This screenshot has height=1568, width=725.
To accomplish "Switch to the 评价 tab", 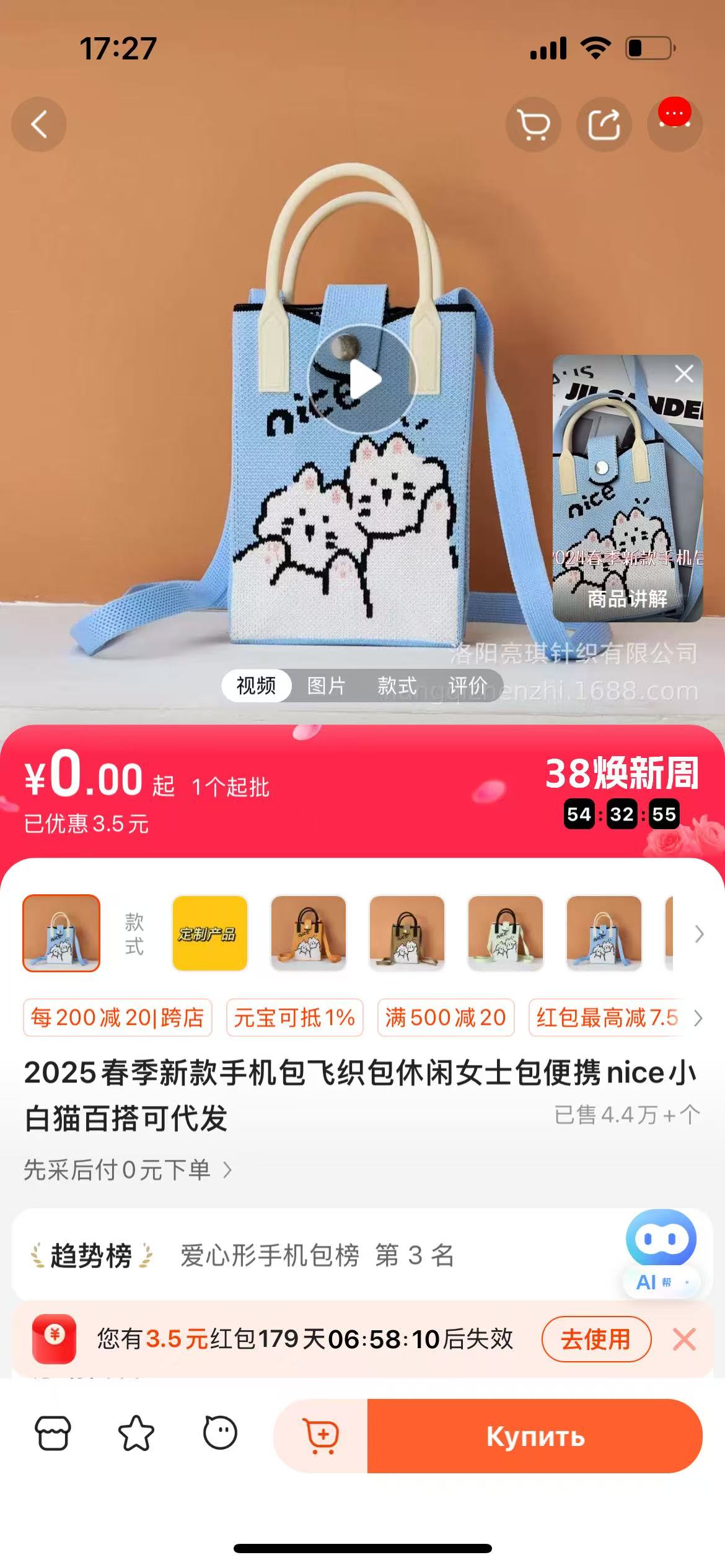I will (467, 686).
